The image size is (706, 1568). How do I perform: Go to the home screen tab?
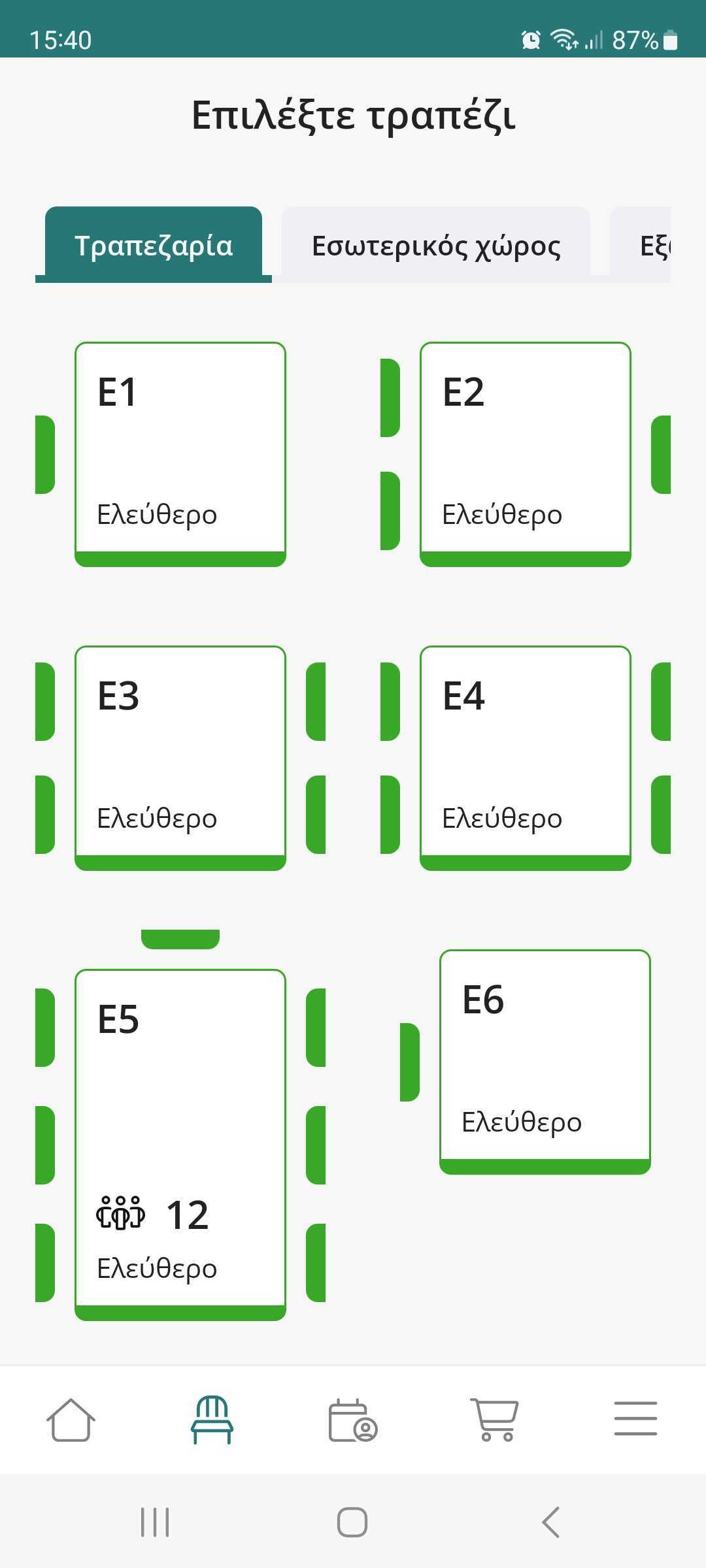pos(71,1419)
